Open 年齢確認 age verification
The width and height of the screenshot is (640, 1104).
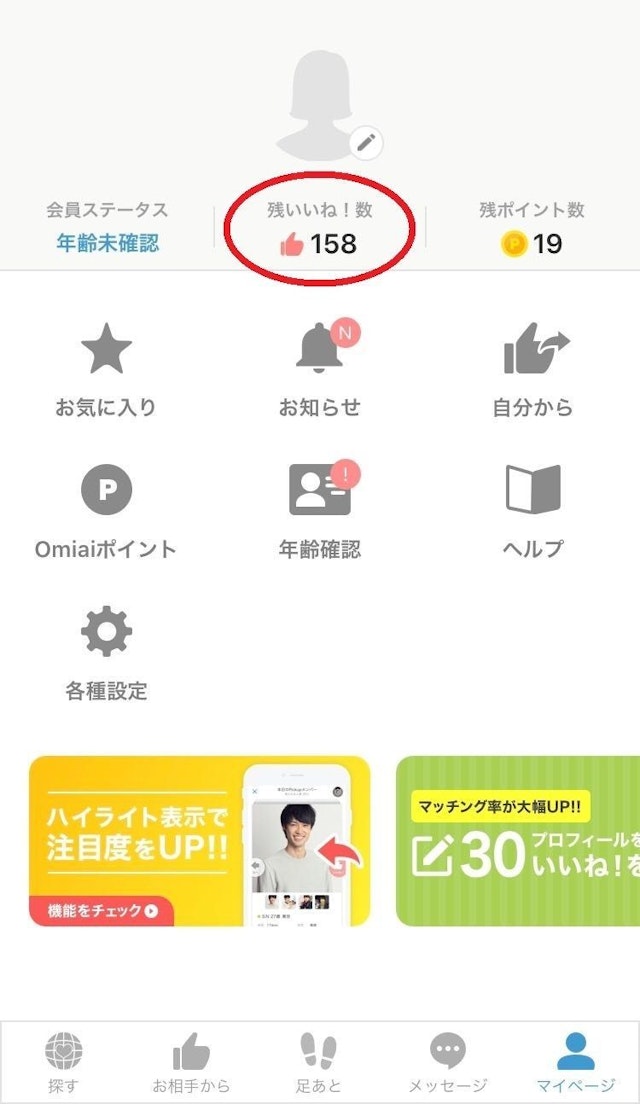coord(320,511)
